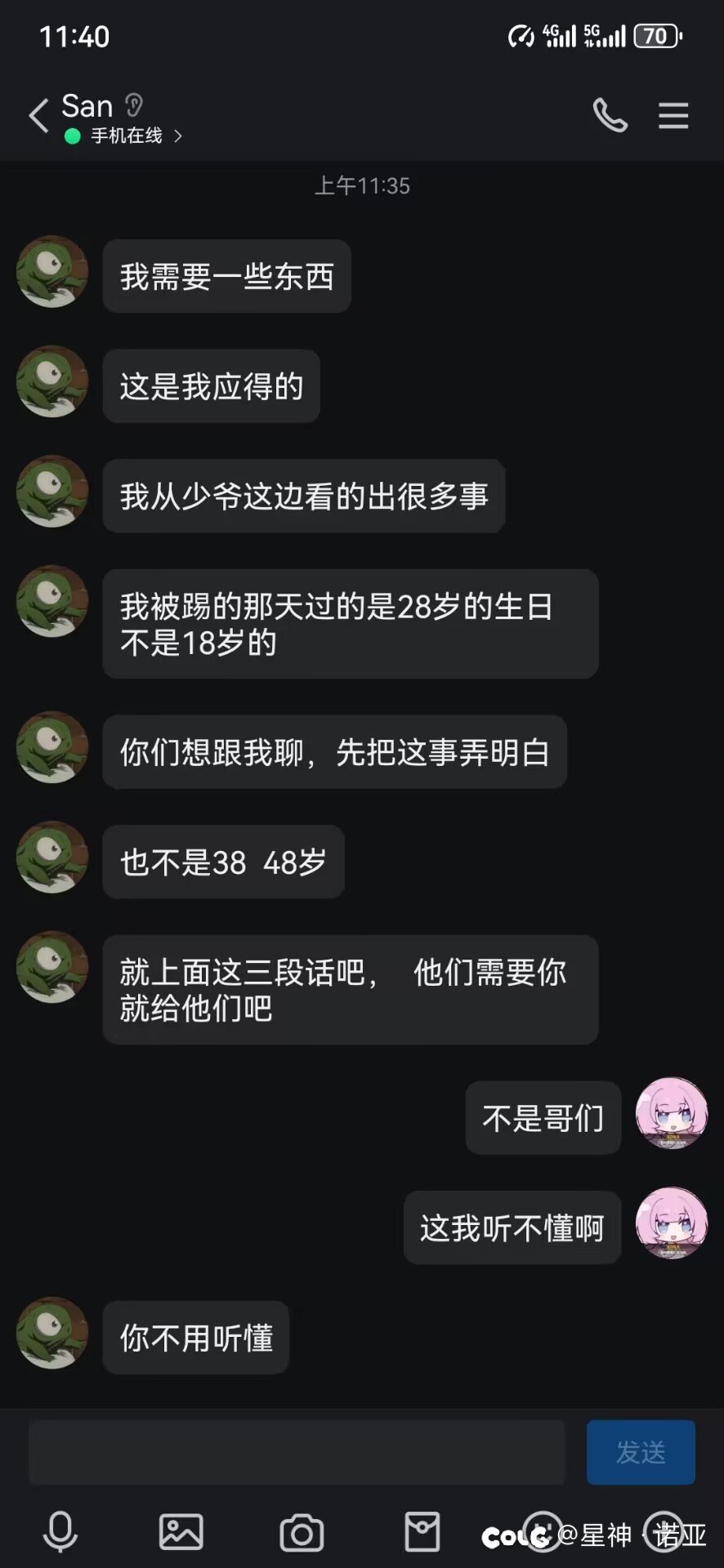Start a voice call with San
Screen dimensions: 724x1568
(610, 115)
